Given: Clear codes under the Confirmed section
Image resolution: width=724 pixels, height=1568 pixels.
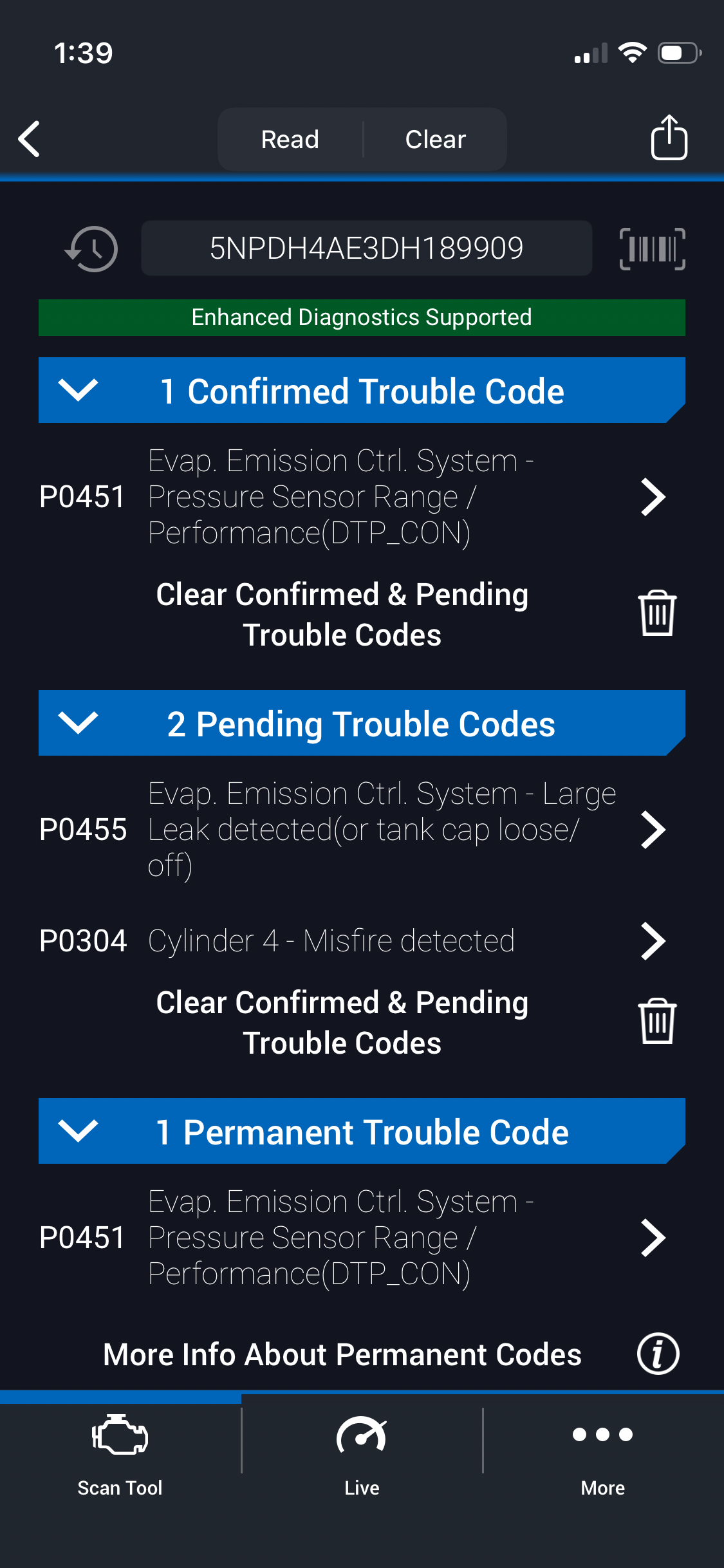Looking at the screenshot, I should point(656,613).
